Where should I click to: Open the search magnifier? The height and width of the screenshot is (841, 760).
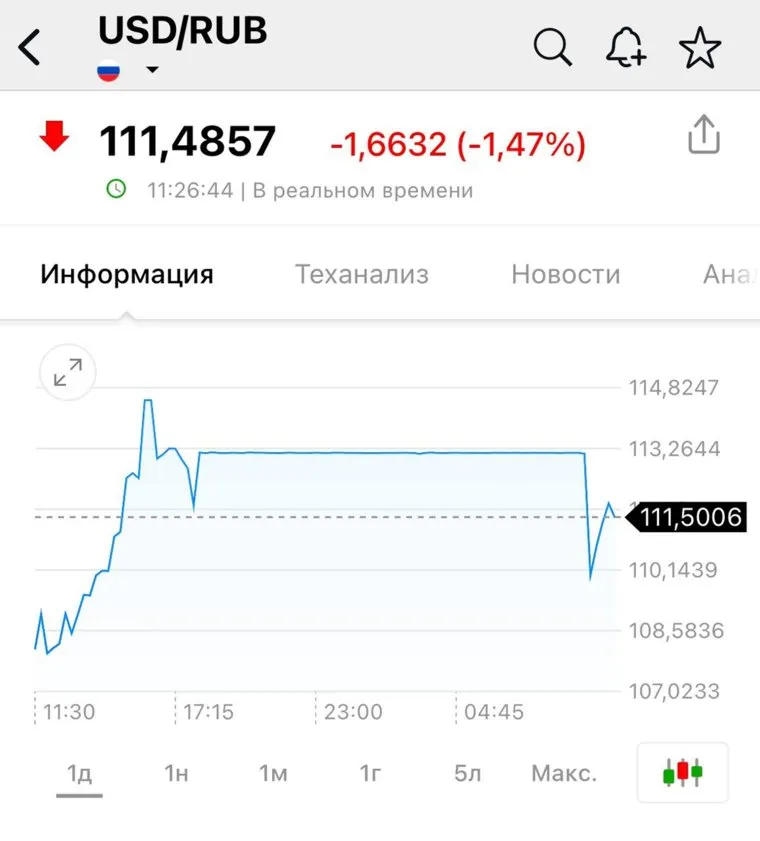(552, 46)
